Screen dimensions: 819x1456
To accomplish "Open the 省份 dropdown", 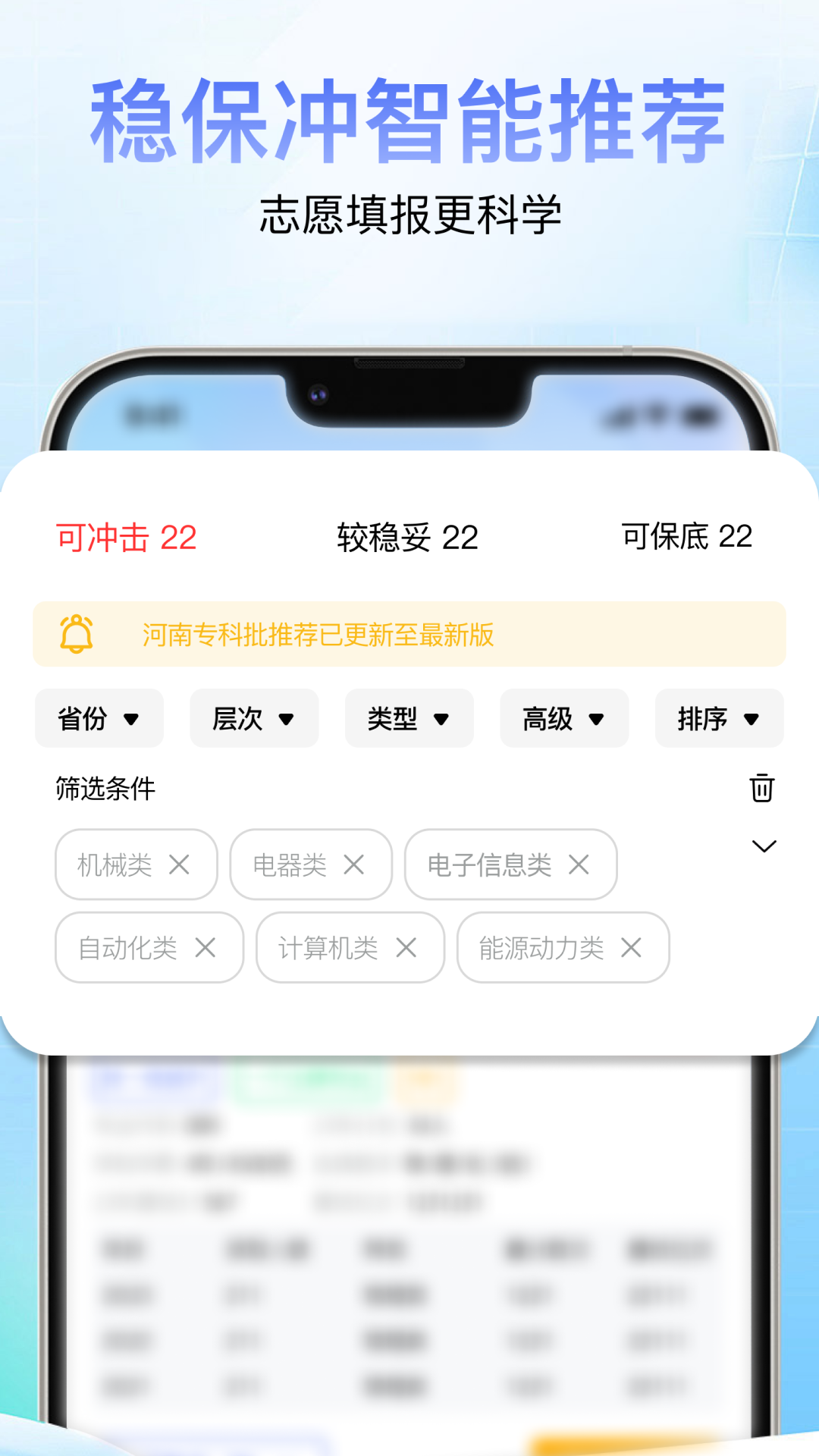I will (99, 718).
